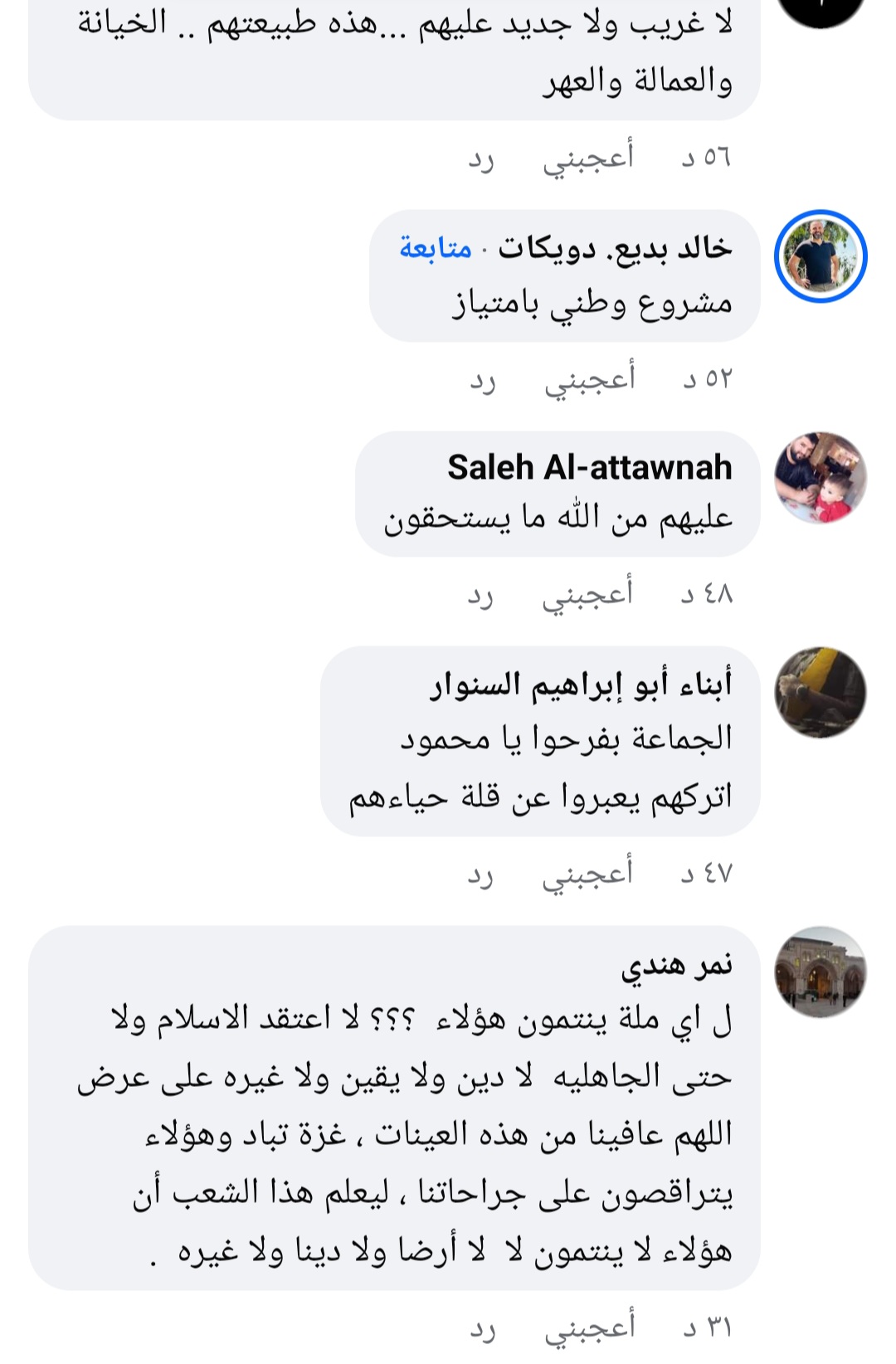Open Saleh Al-attawnah's profile picture
The height and width of the screenshot is (1364, 896).
[x=821, y=477]
